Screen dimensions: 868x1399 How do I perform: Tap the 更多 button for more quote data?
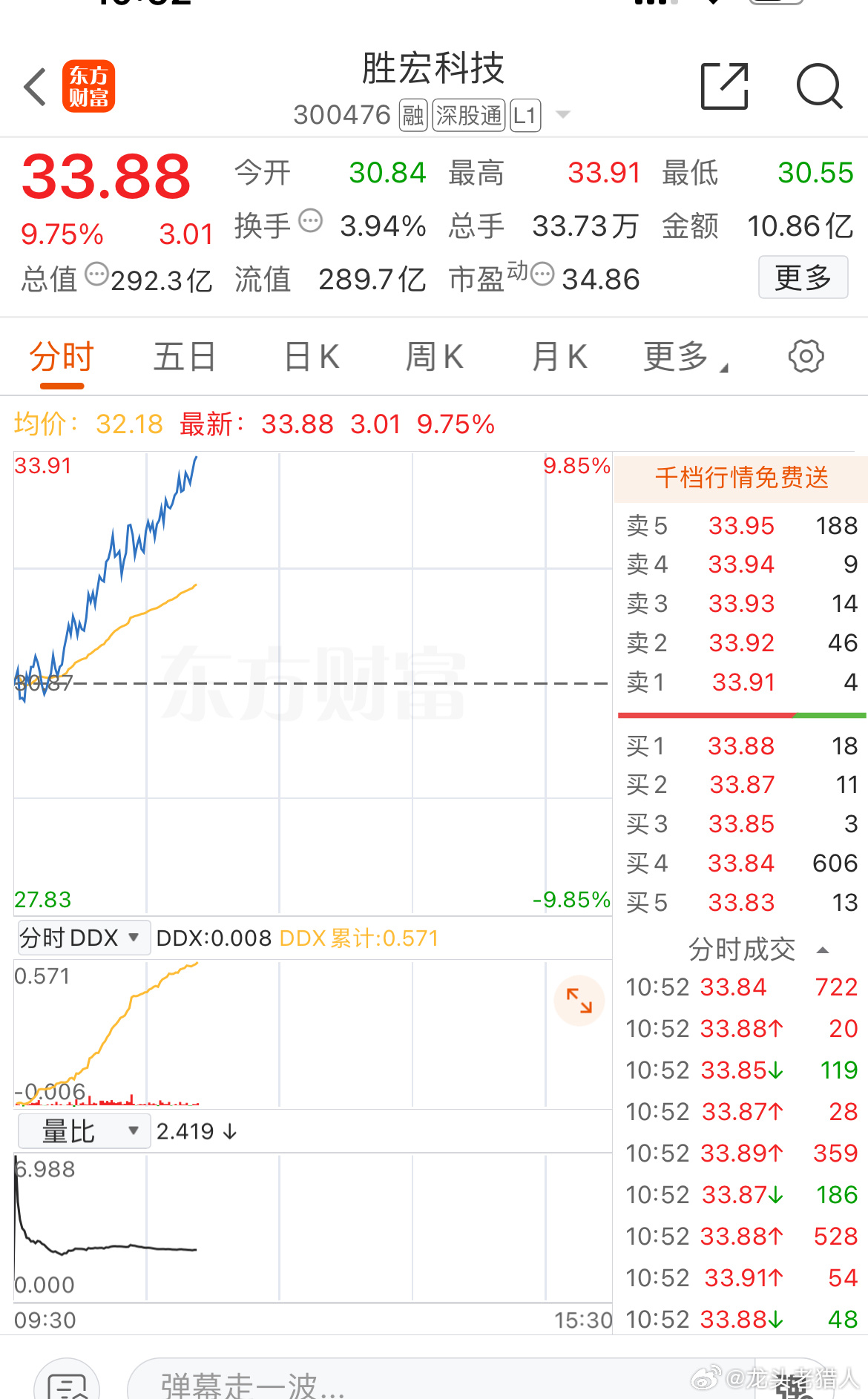click(x=803, y=278)
